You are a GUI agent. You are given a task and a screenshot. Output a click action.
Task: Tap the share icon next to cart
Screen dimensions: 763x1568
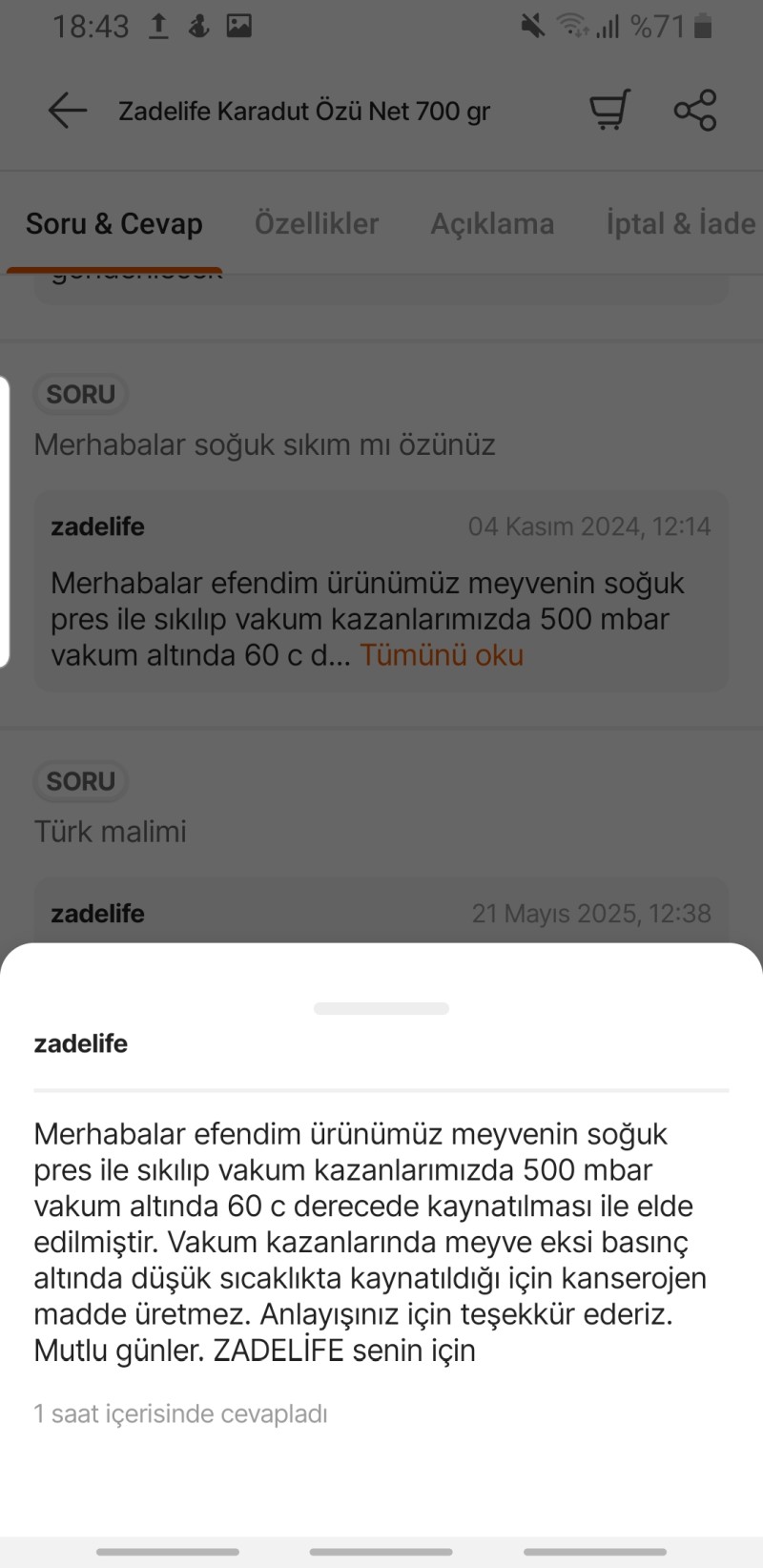(694, 110)
